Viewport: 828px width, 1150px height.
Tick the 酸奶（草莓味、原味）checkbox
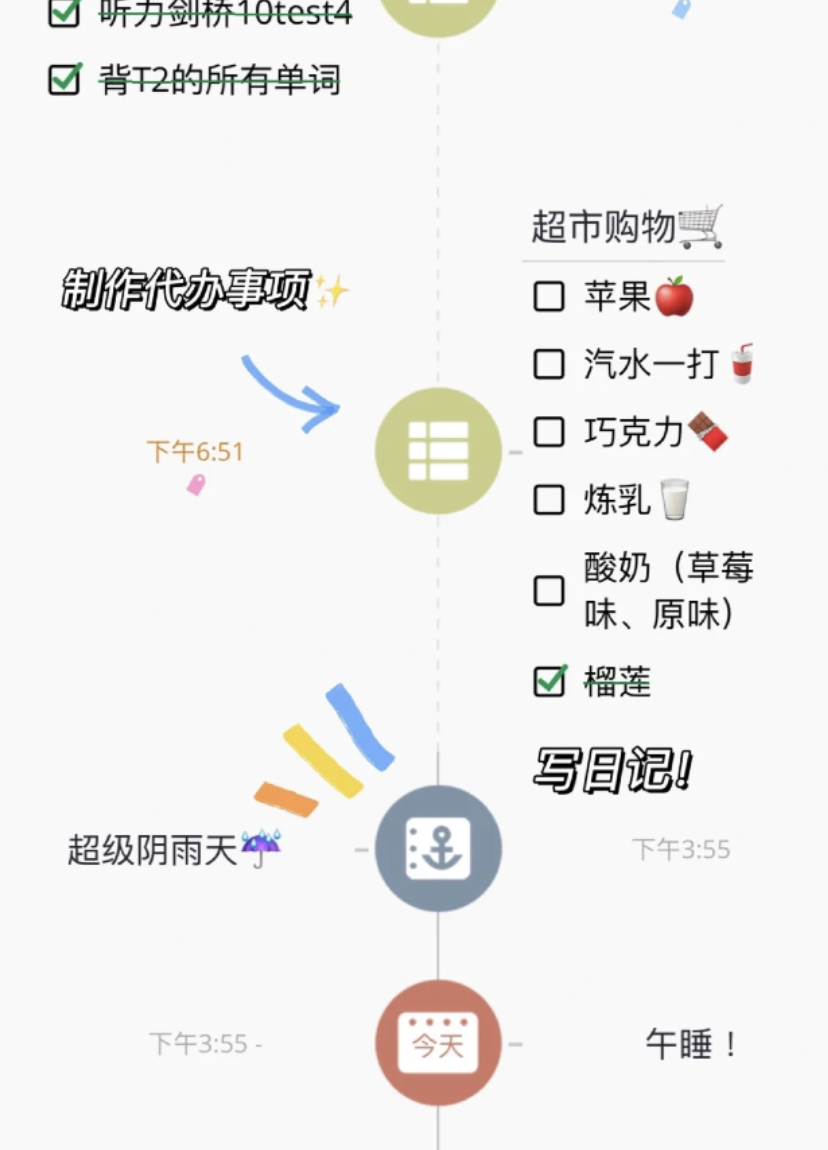point(549,590)
